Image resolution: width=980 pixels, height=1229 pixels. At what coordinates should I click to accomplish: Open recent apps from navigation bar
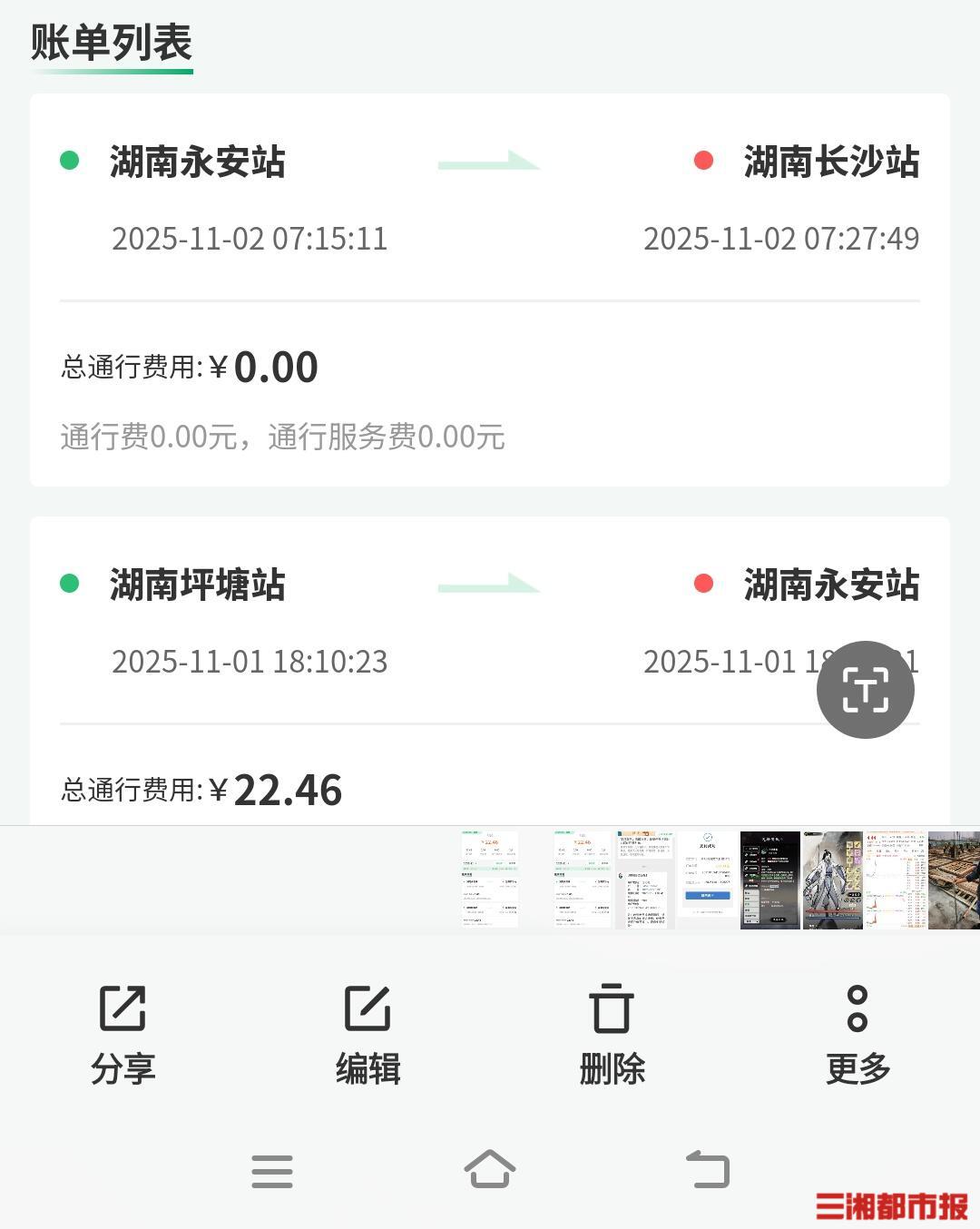(x=272, y=1171)
